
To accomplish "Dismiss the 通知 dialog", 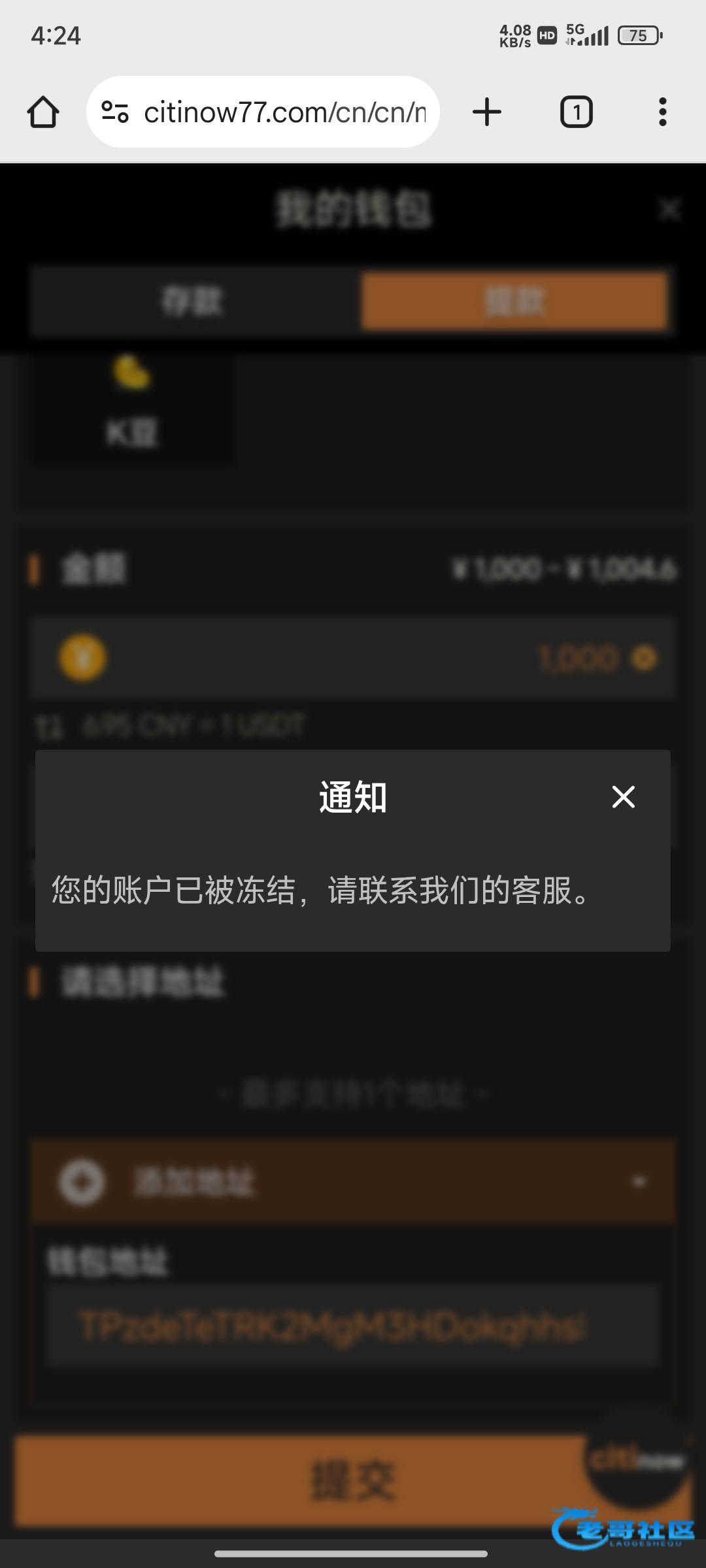I will [x=623, y=796].
